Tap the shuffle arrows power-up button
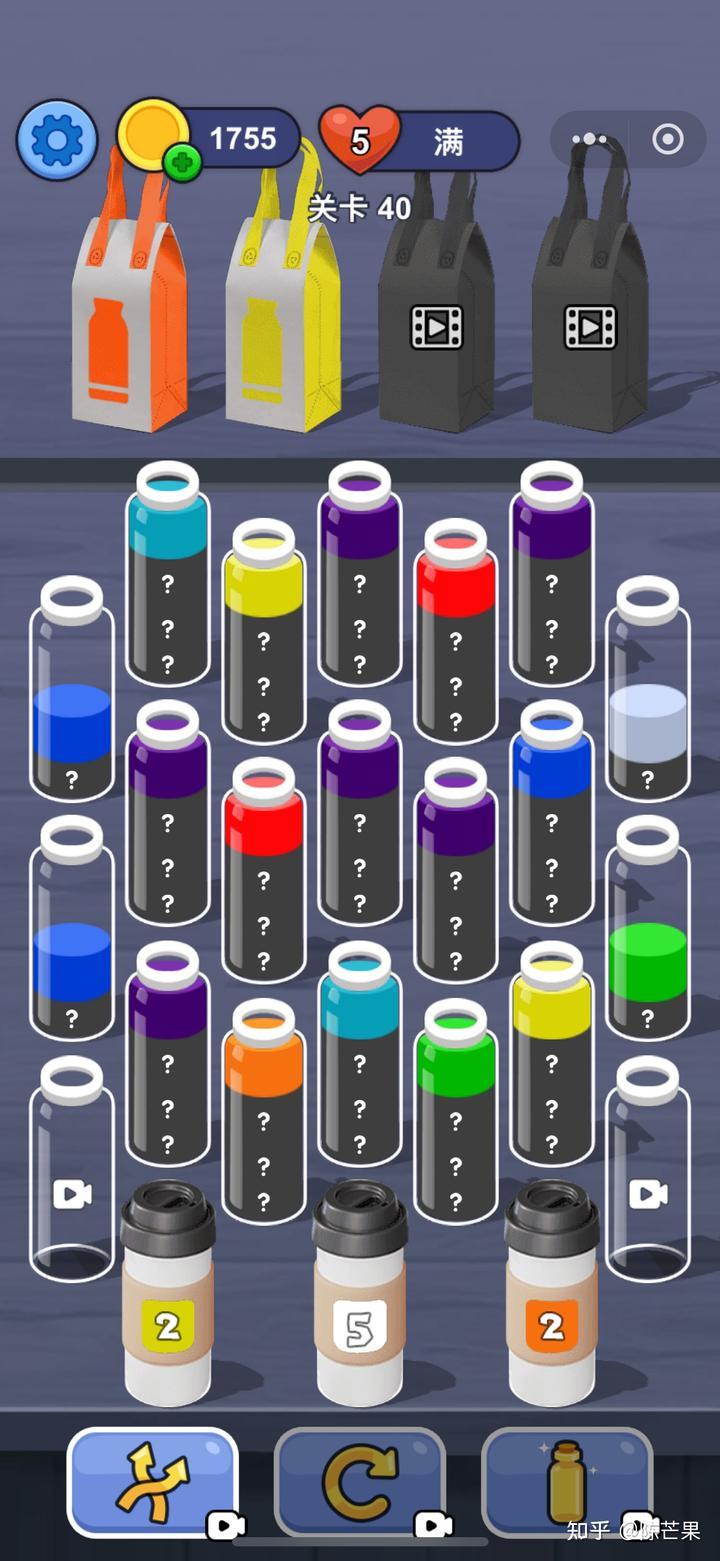720x1561 pixels. pyautogui.click(x=152, y=1482)
